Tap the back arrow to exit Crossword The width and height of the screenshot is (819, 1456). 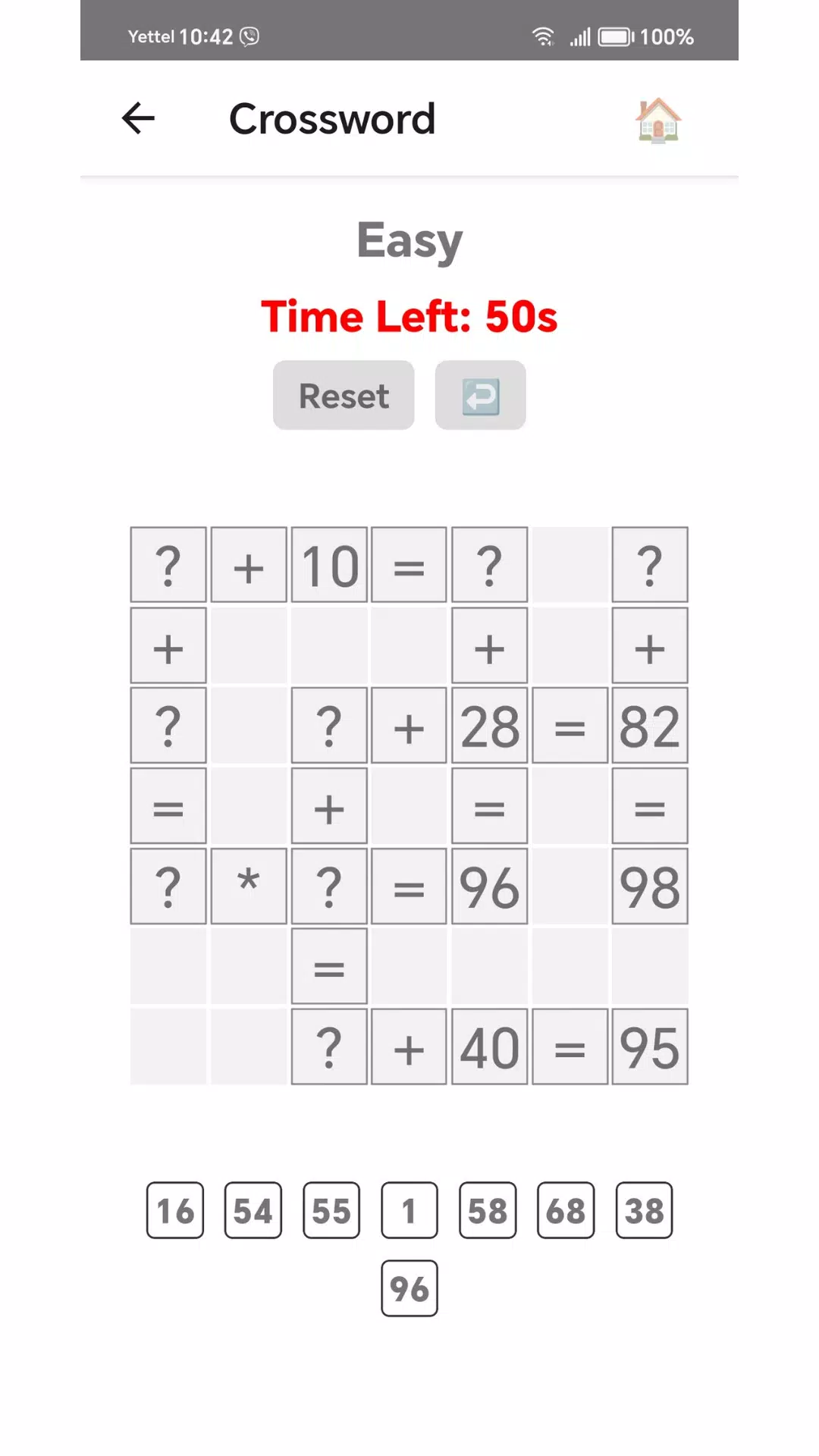138,118
